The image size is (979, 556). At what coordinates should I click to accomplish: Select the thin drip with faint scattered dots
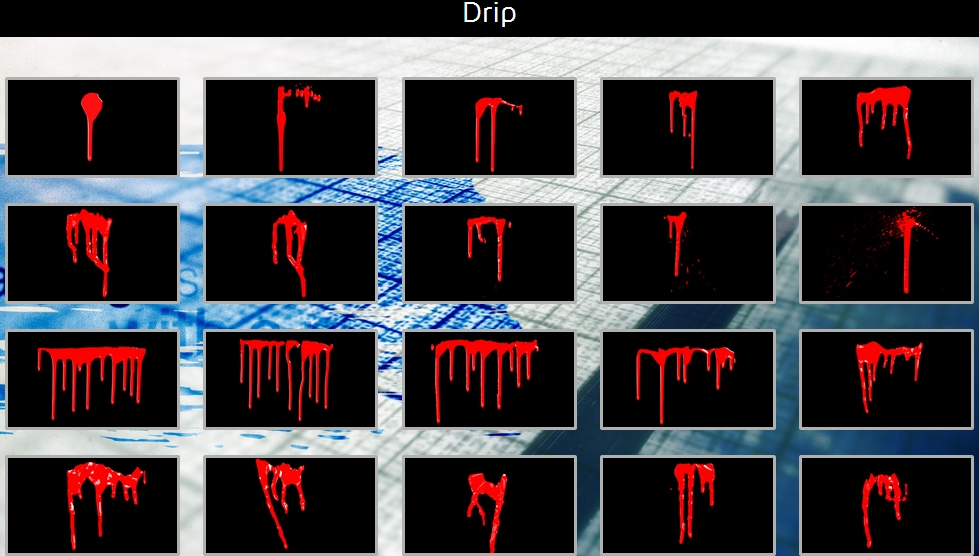tap(687, 253)
